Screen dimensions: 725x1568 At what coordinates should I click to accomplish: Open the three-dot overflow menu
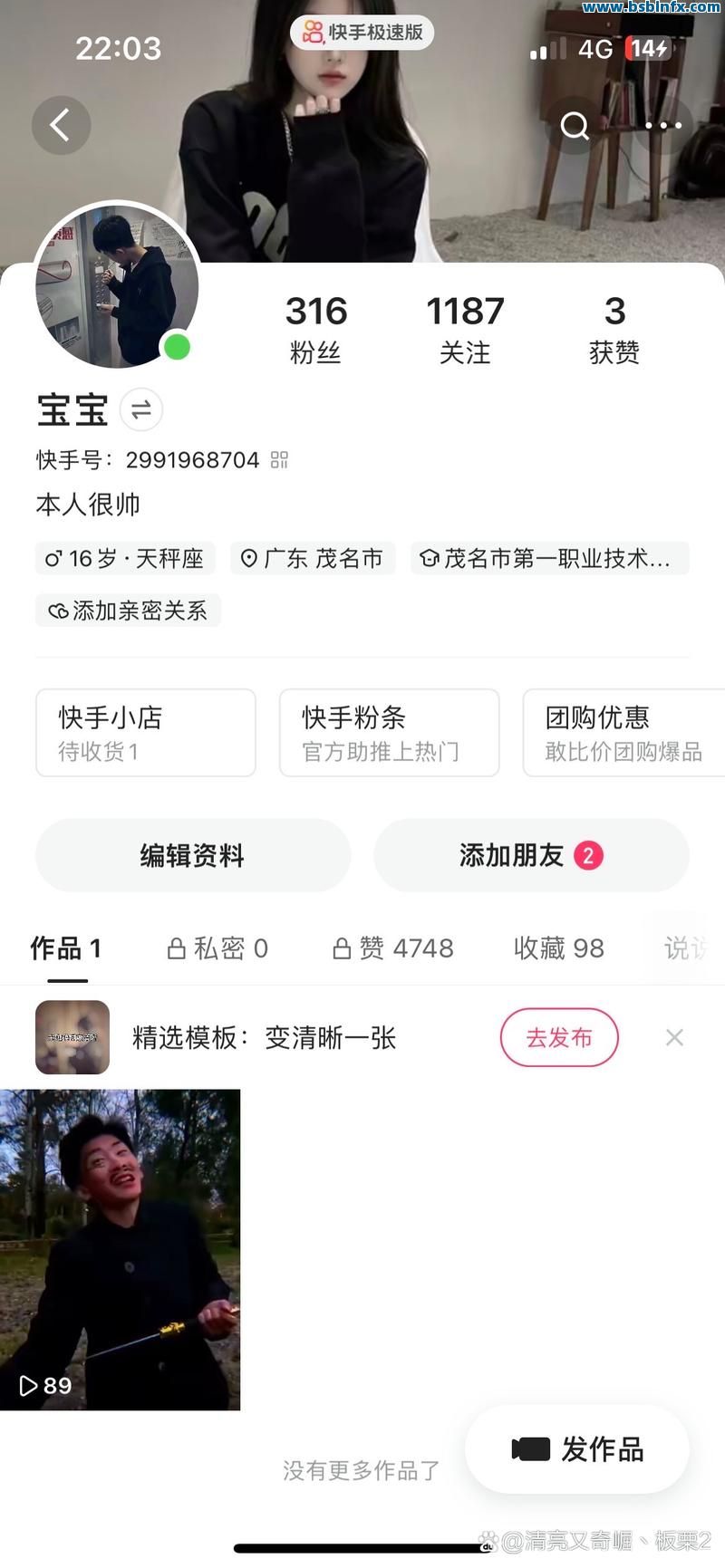[663, 126]
